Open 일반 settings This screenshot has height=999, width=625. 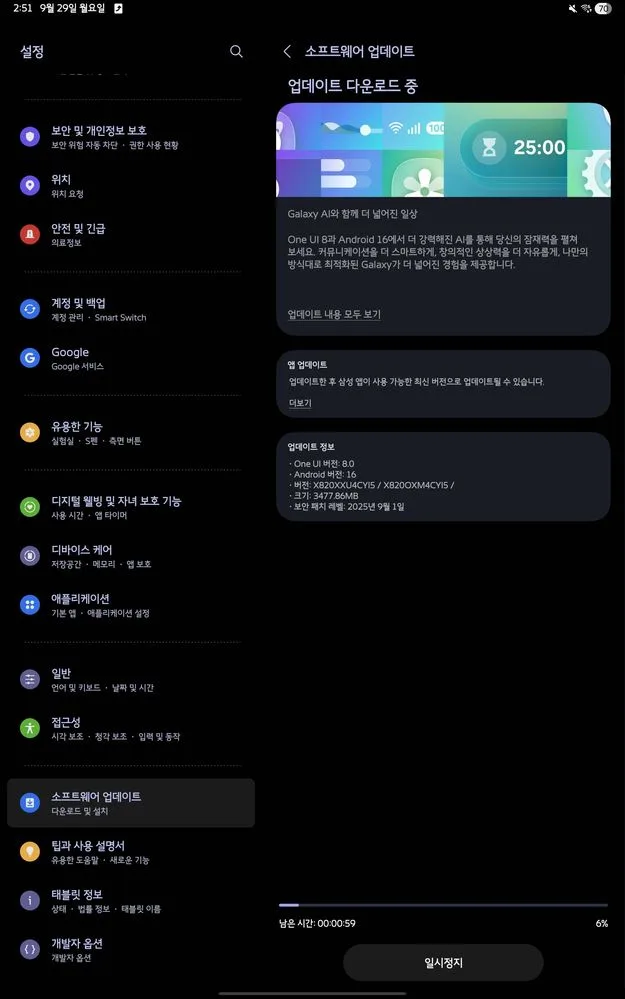point(62,679)
